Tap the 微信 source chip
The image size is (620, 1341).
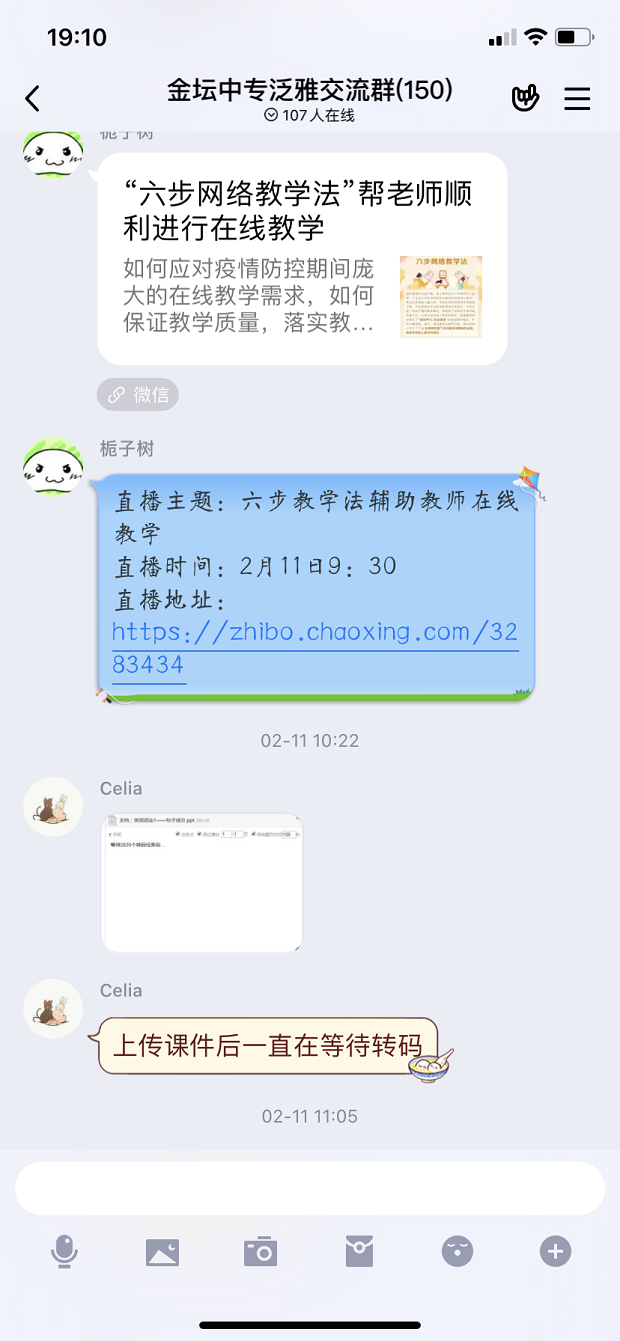coord(138,394)
